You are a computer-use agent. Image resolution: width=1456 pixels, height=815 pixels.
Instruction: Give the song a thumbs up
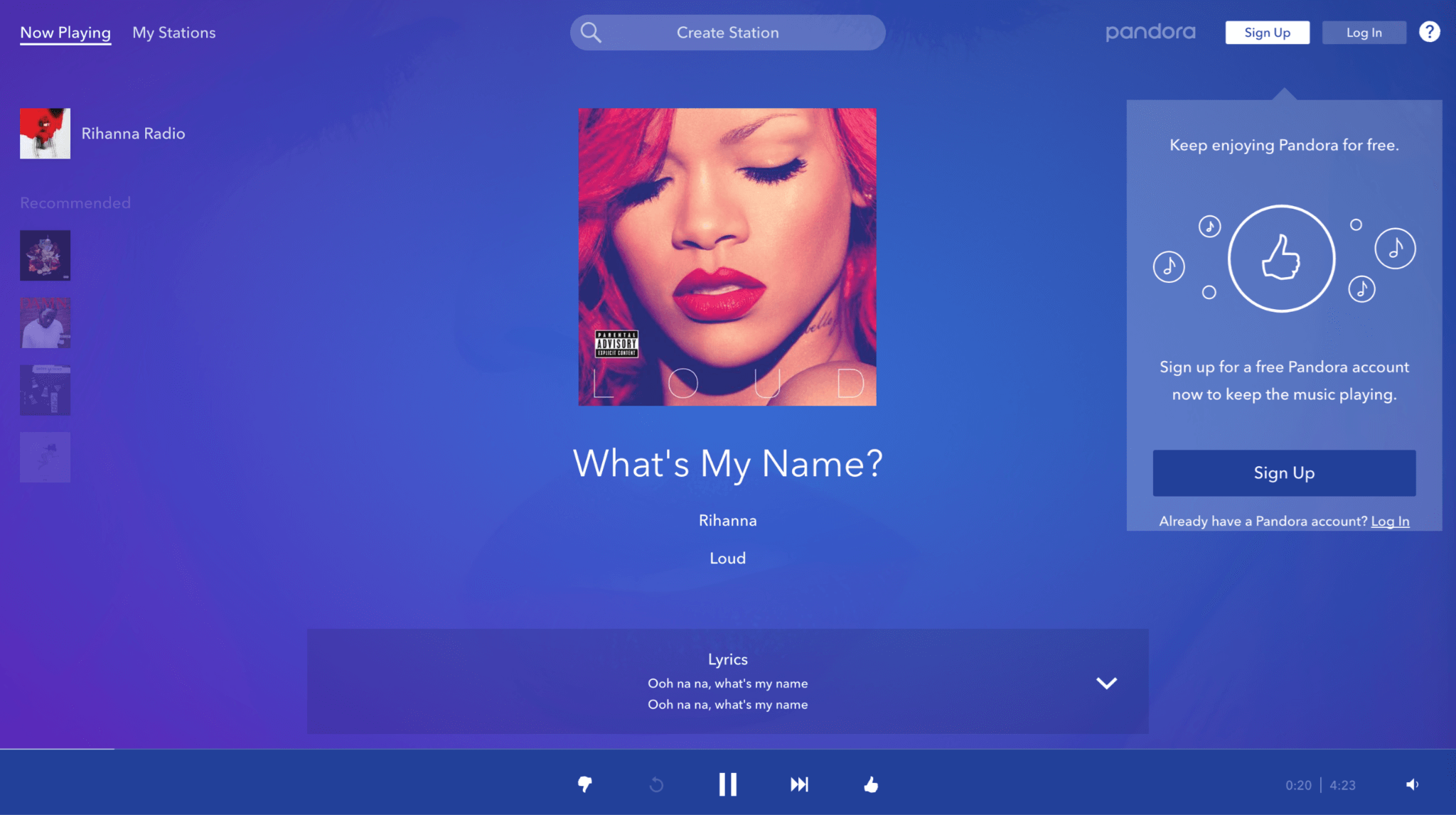[871, 784]
